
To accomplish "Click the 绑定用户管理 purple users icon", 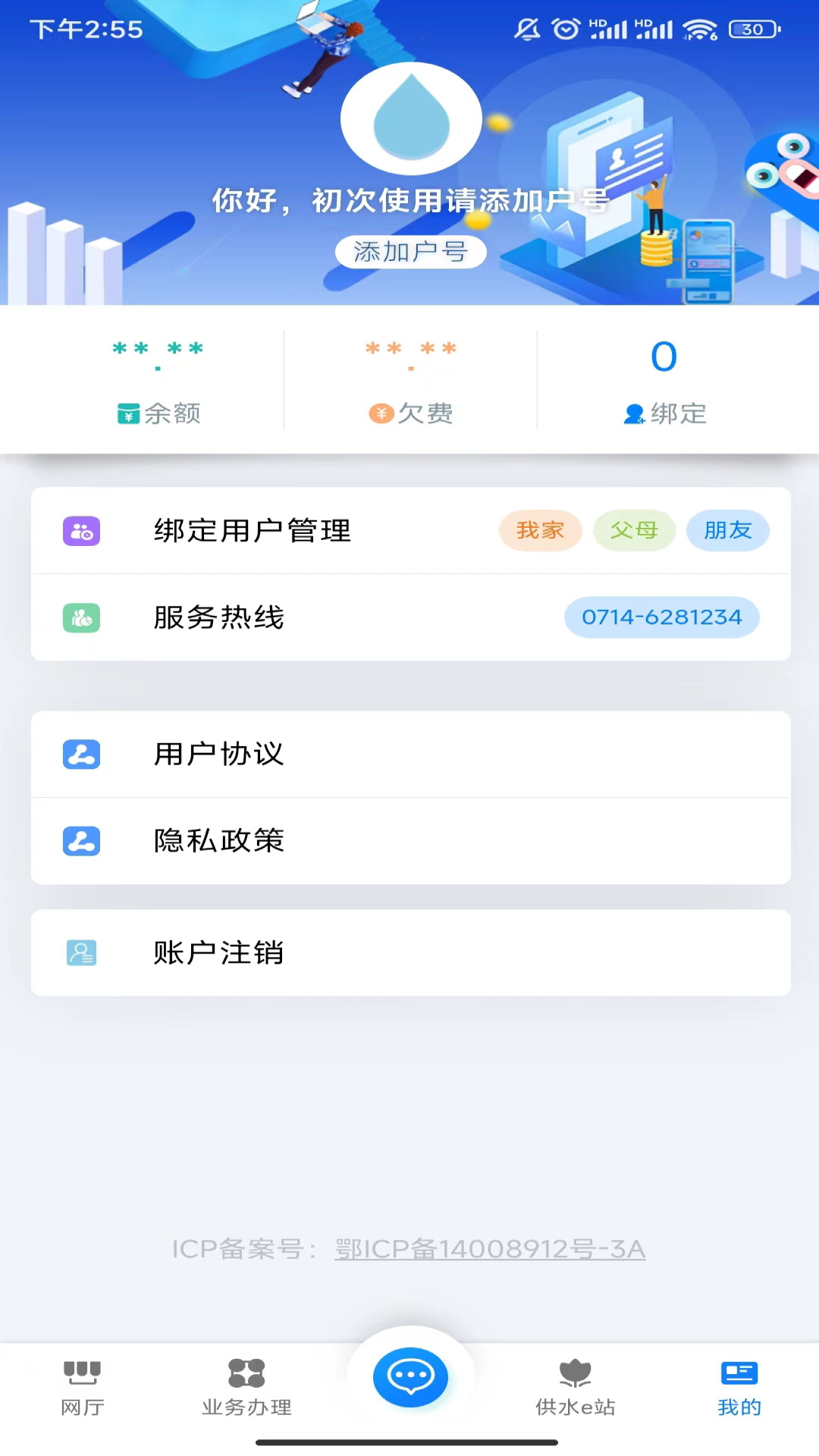I will [x=82, y=531].
